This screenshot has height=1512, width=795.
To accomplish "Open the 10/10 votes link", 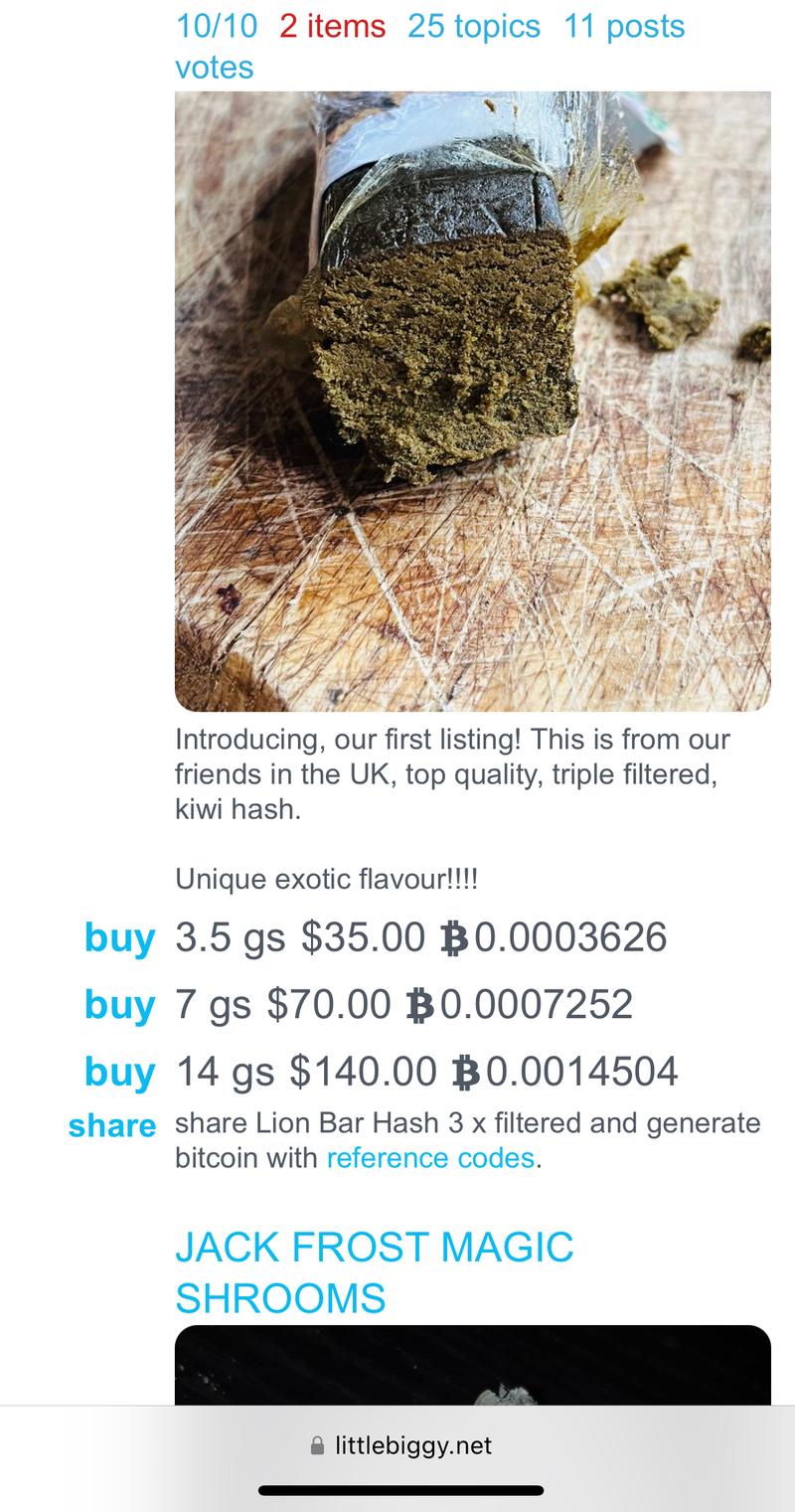I will click(216, 27).
